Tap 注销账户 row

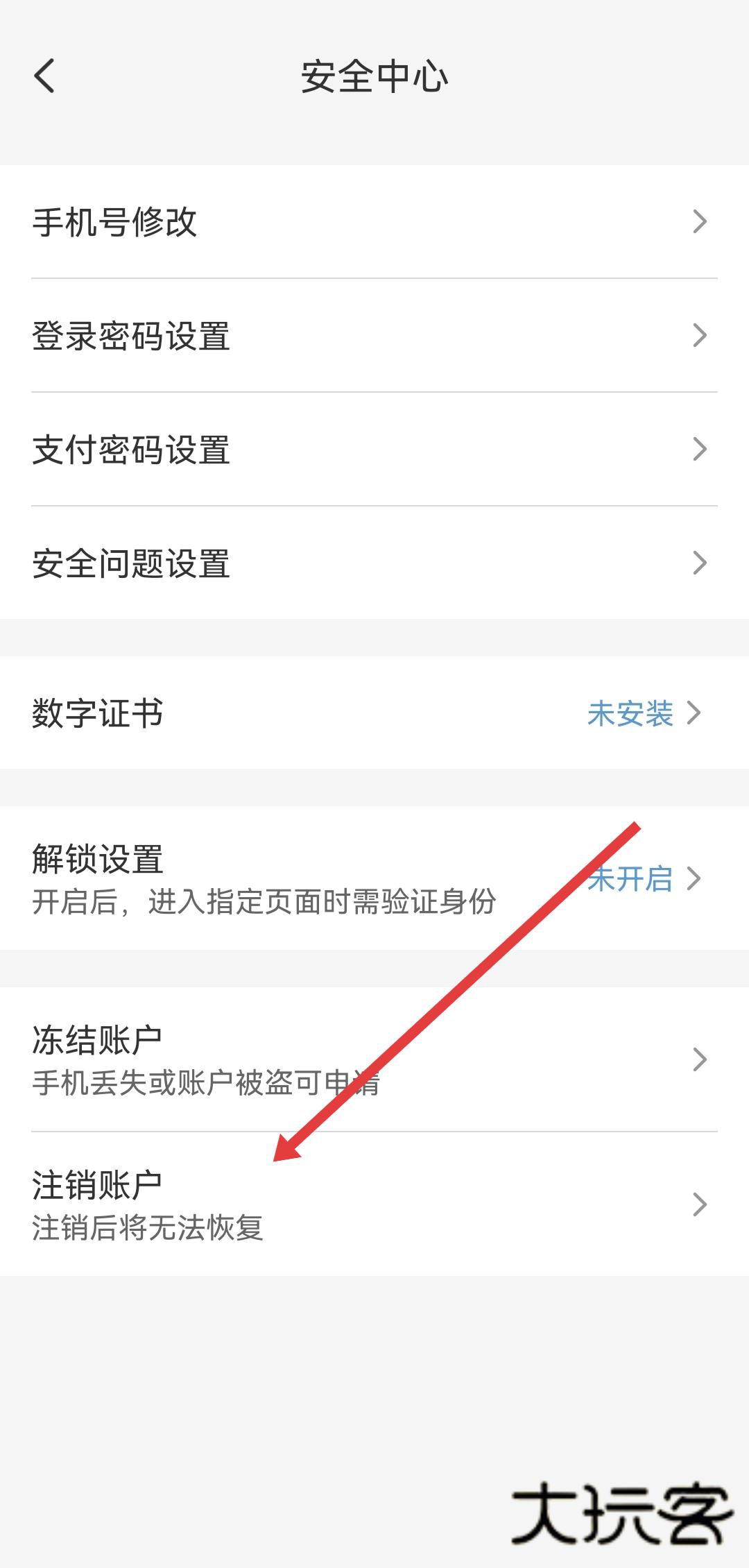(374, 1204)
